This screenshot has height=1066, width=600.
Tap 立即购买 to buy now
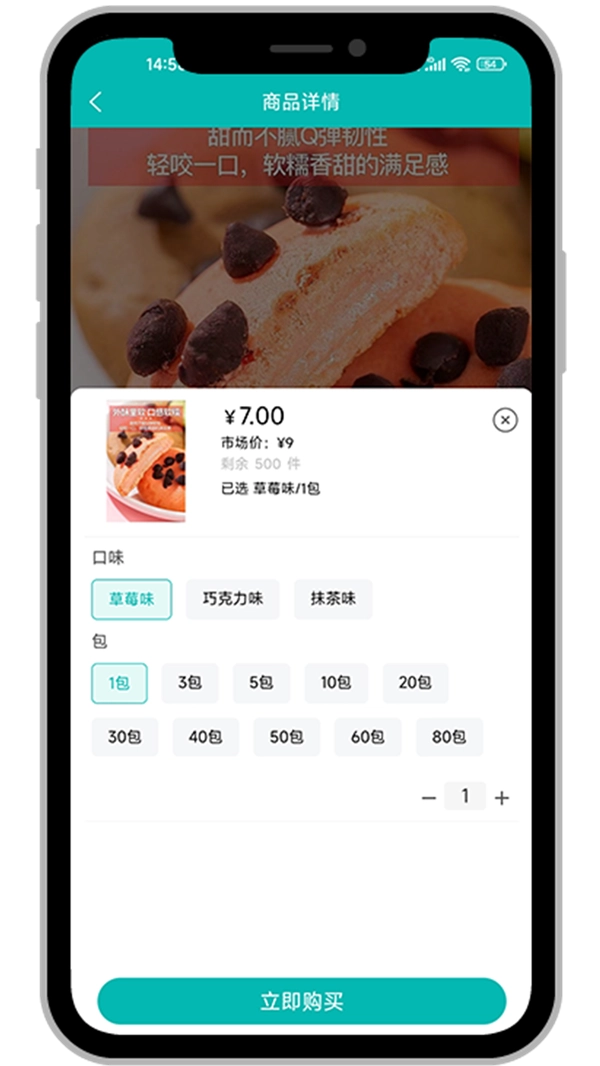(301, 1002)
